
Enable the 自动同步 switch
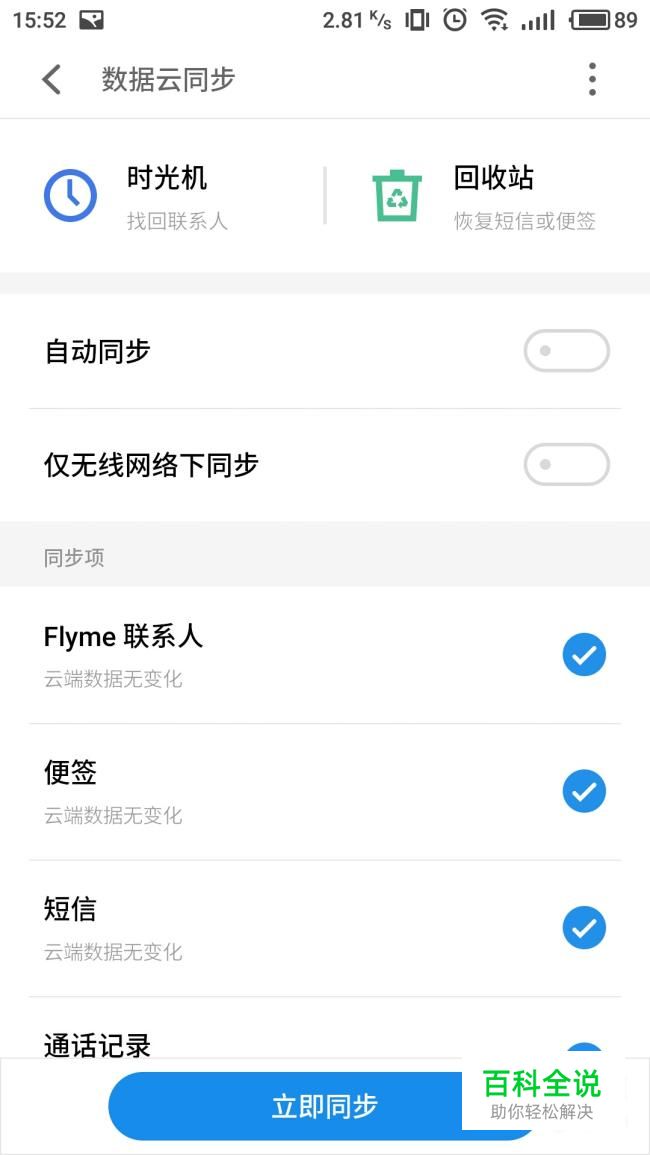567,351
